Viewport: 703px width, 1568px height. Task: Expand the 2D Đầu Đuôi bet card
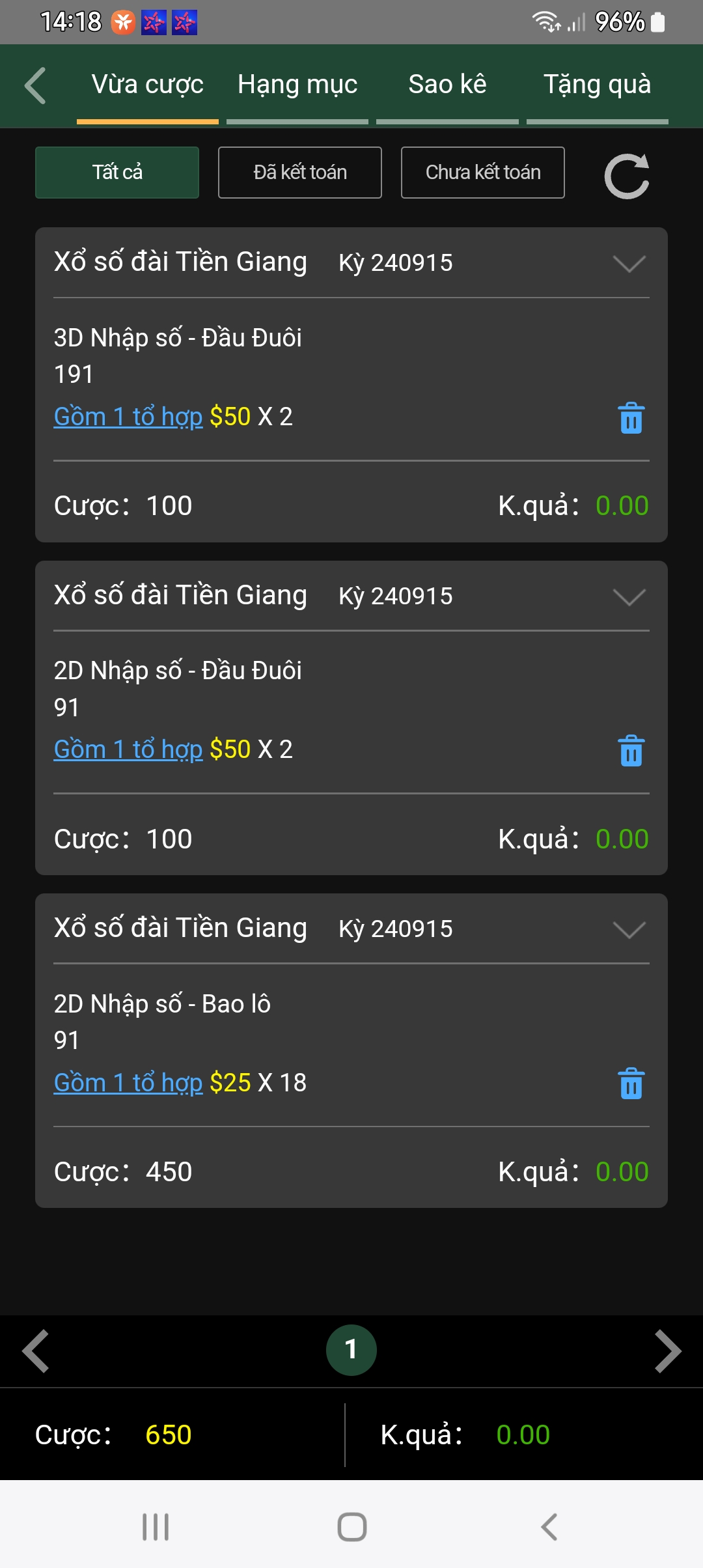(x=629, y=596)
